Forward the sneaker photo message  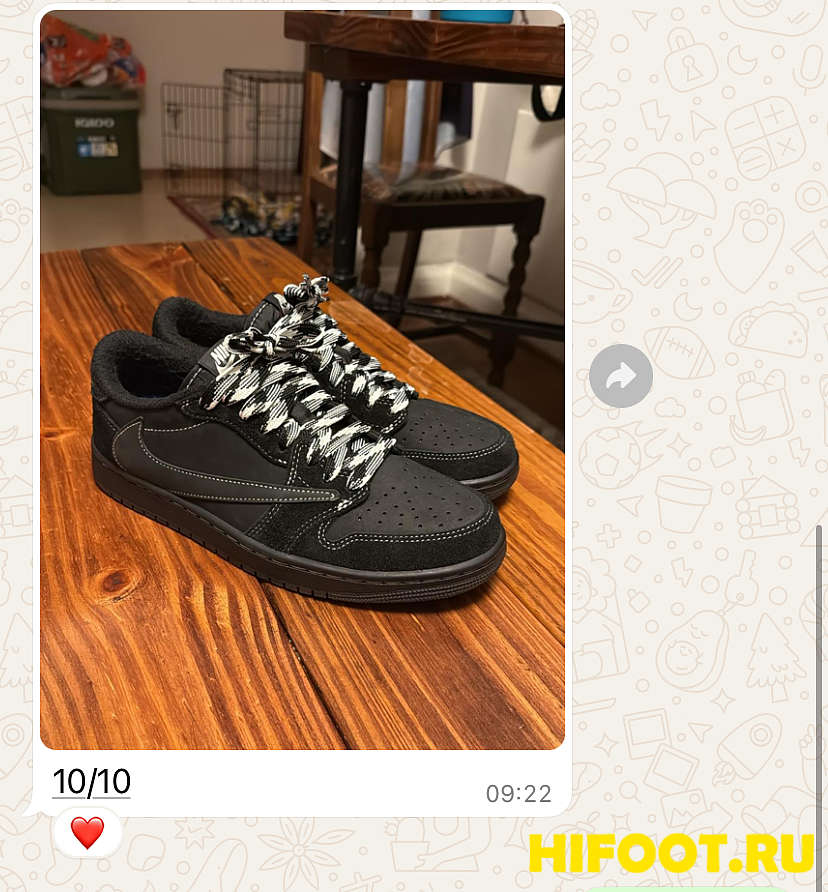point(621,376)
